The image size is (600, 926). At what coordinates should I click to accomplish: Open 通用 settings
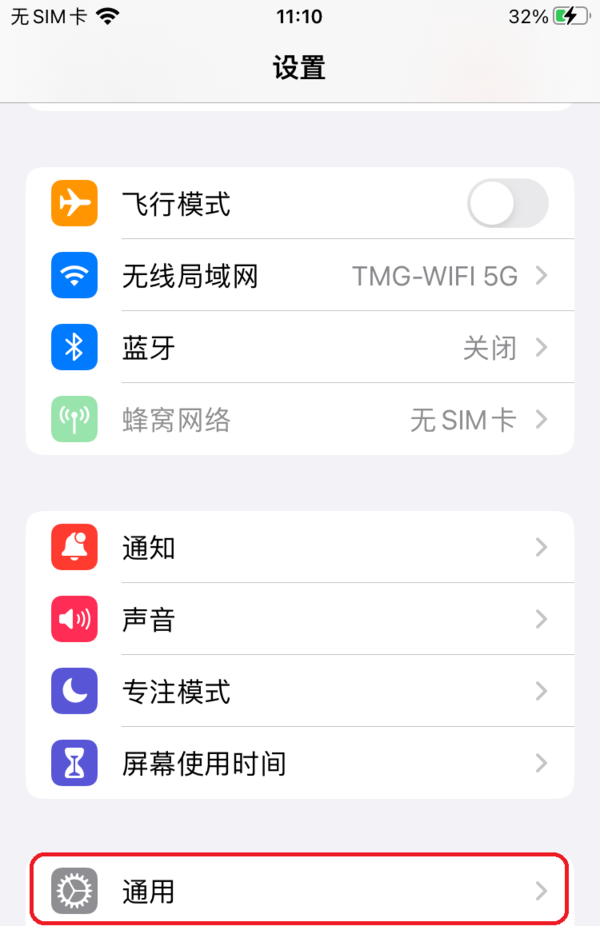tap(300, 890)
